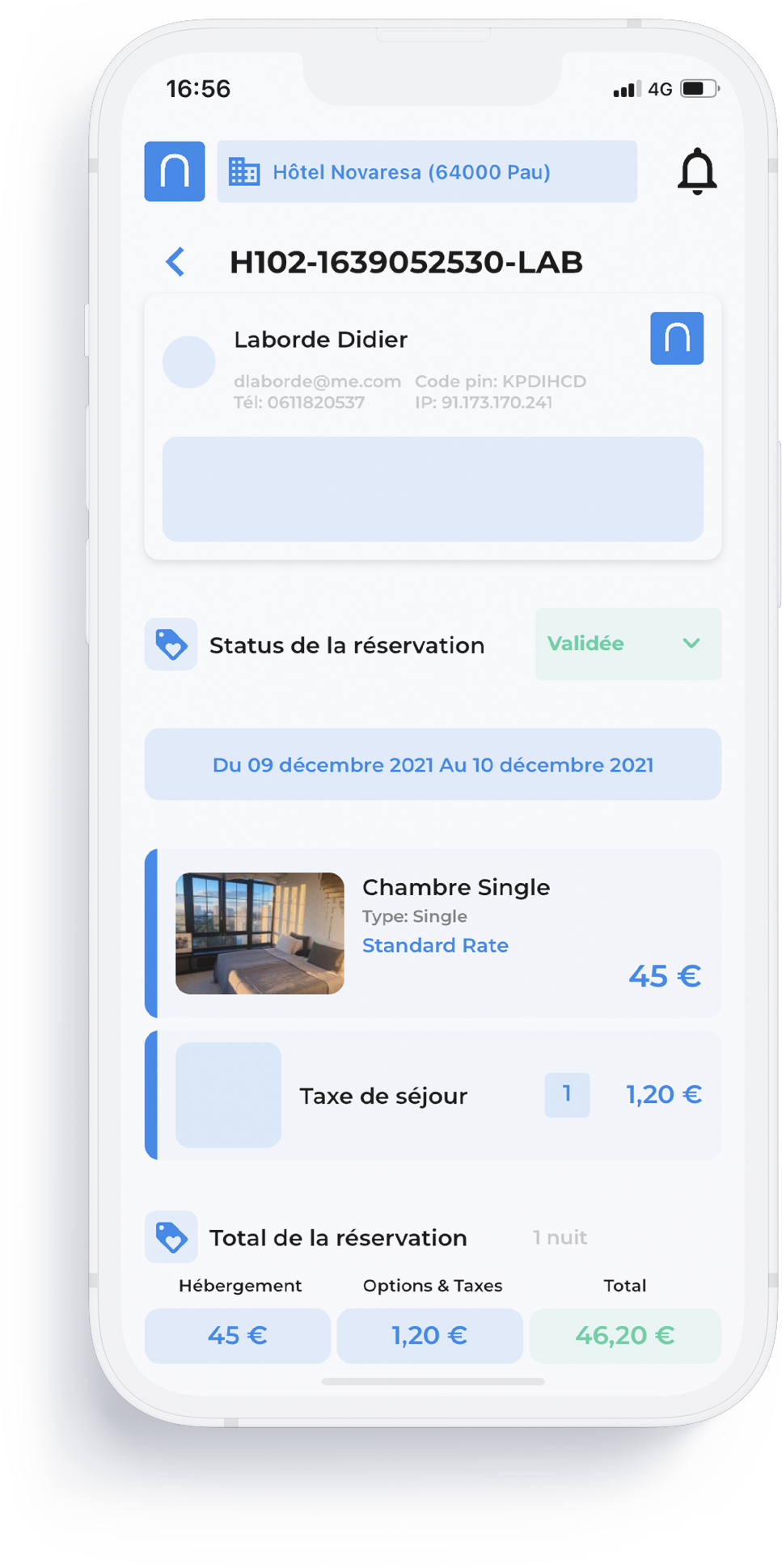Click the date range banner
This screenshot has height=1568, width=782.
[433, 764]
